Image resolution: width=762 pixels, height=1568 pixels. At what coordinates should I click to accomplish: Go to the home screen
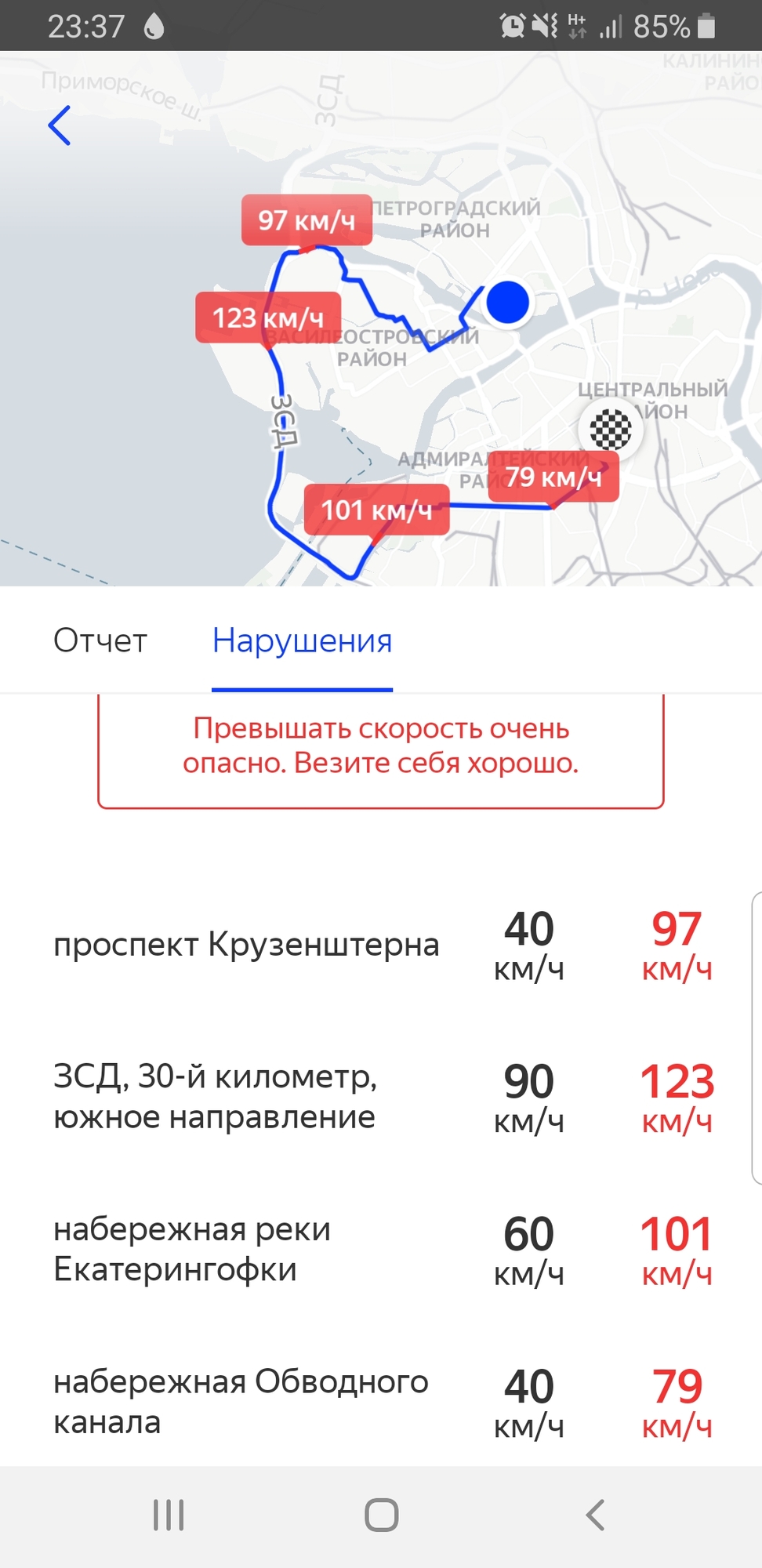[381, 1515]
